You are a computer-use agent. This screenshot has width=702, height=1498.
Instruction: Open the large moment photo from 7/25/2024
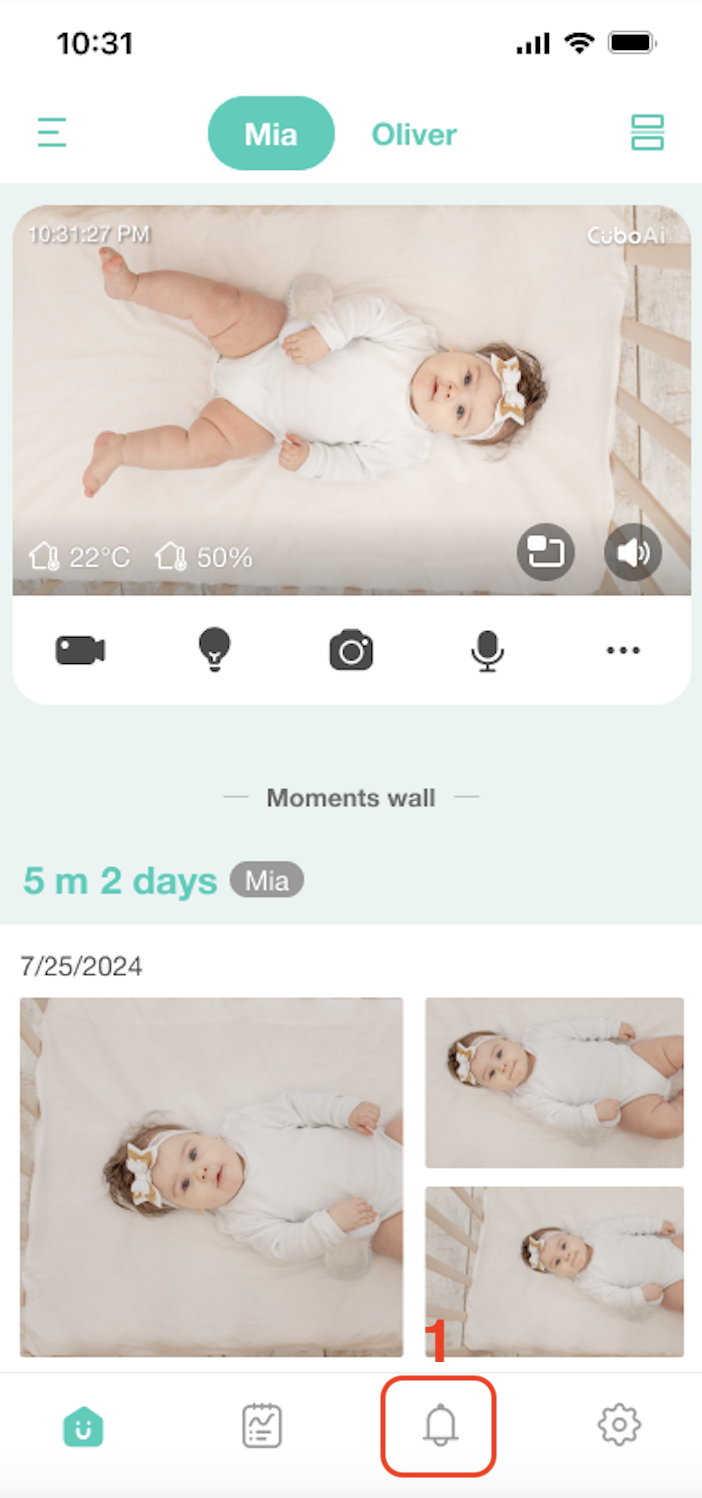[211, 1177]
